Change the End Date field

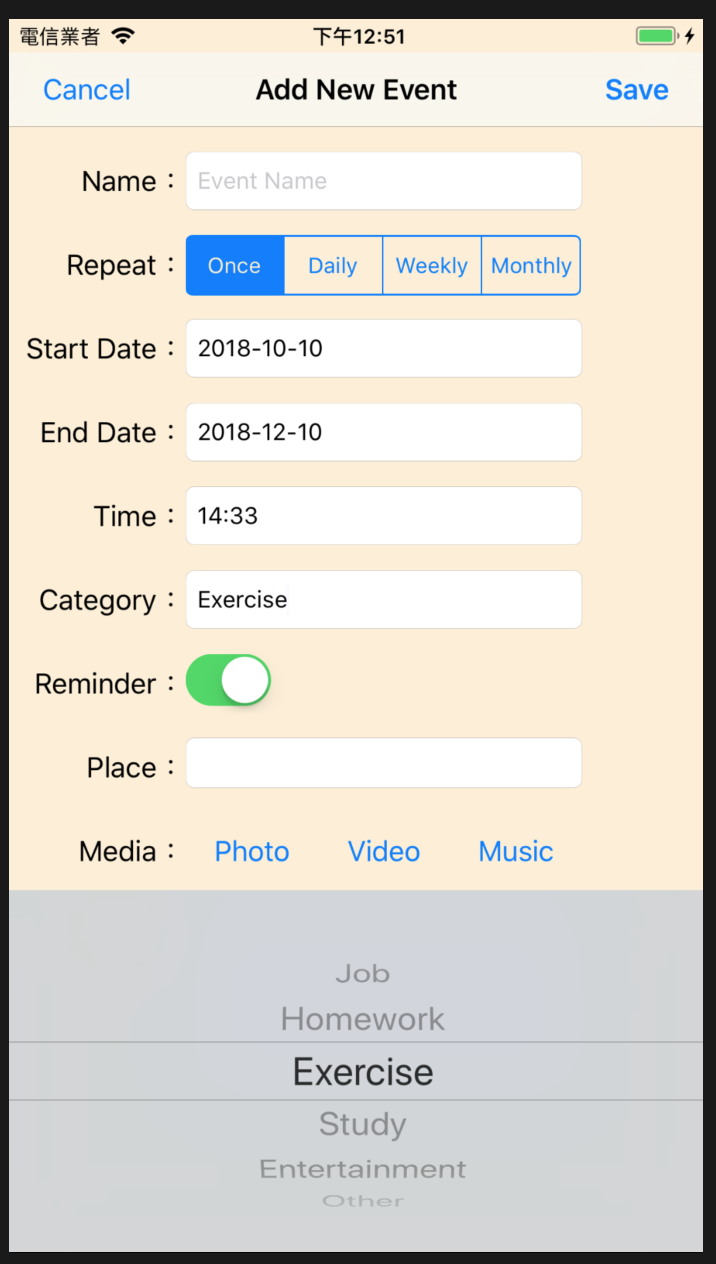pyautogui.click(x=383, y=433)
